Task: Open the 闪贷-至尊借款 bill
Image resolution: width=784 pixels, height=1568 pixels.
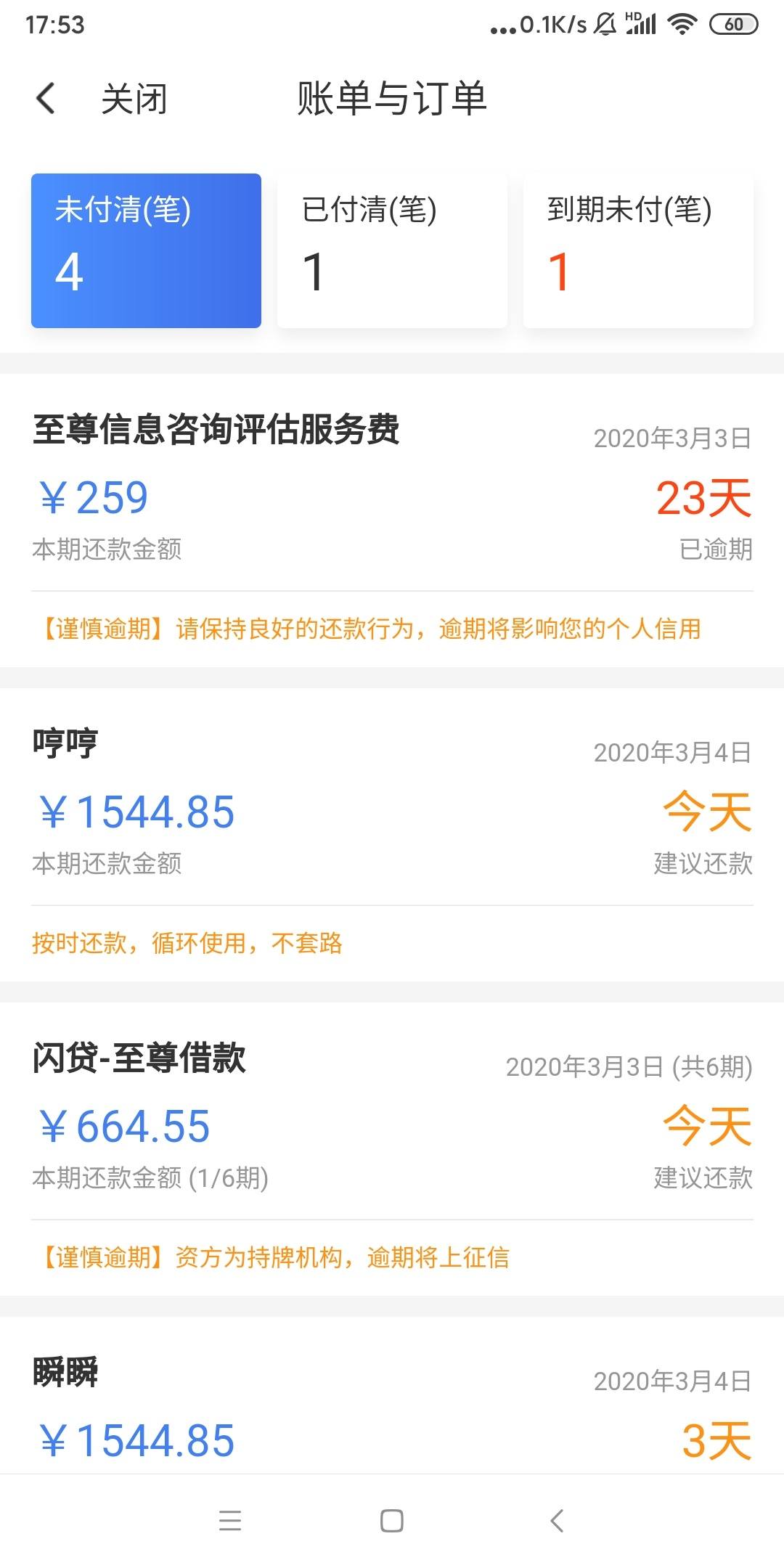Action: pyautogui.click(x=392, y=1149)
